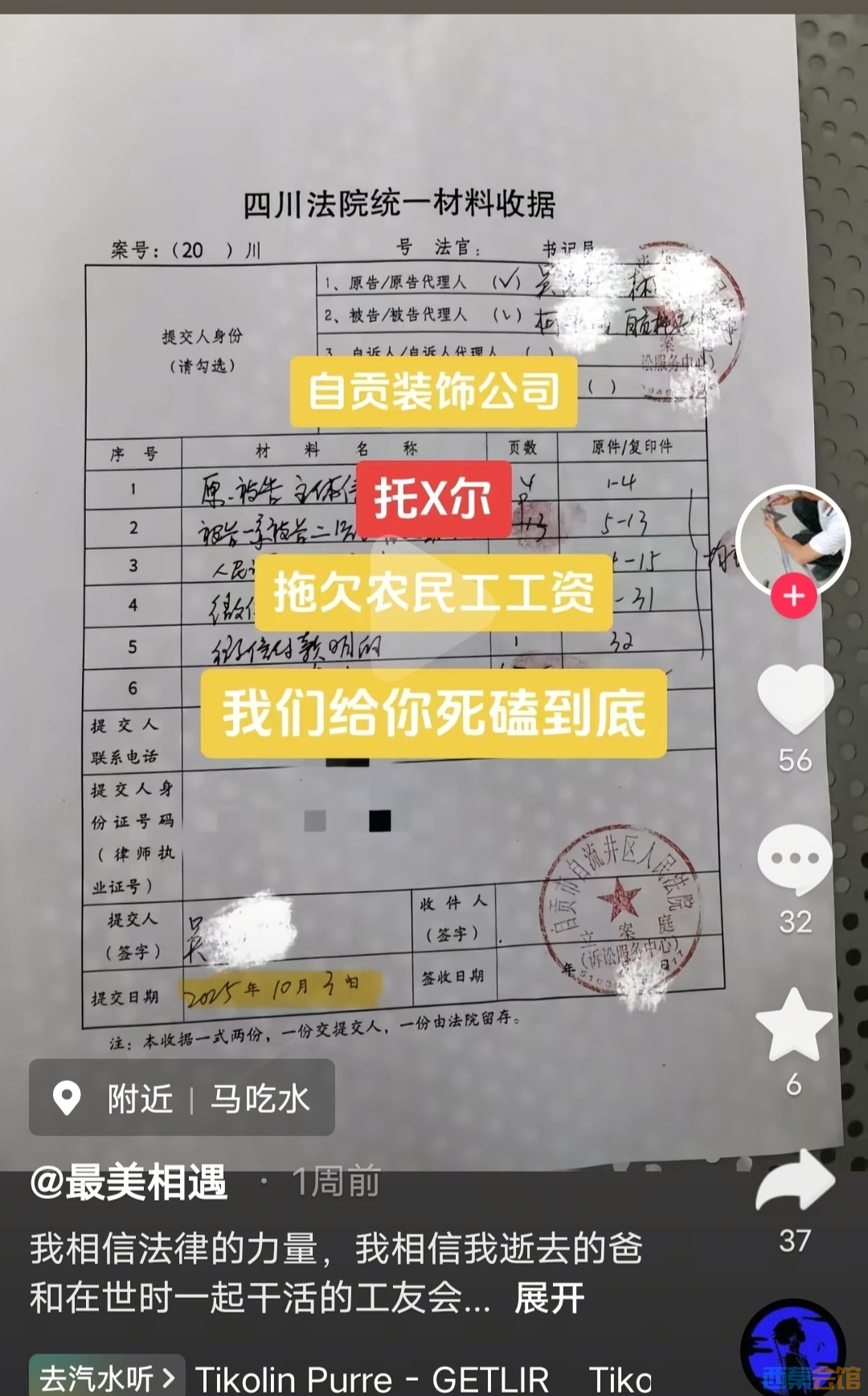Open the 去汽水听 music link
This screenshot has height=1396, width=868.
click(106, 1378)
